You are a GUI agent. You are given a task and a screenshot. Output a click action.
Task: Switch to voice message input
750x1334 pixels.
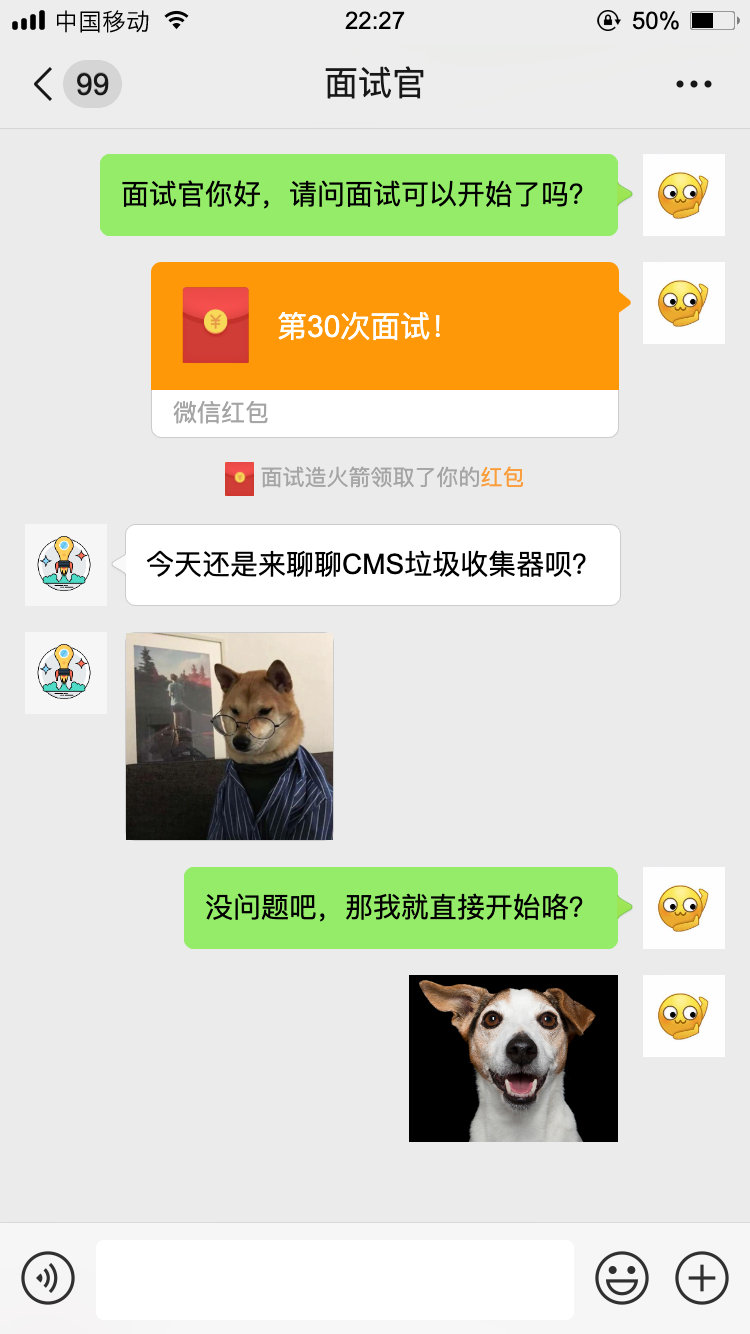tap(48, 1278)
